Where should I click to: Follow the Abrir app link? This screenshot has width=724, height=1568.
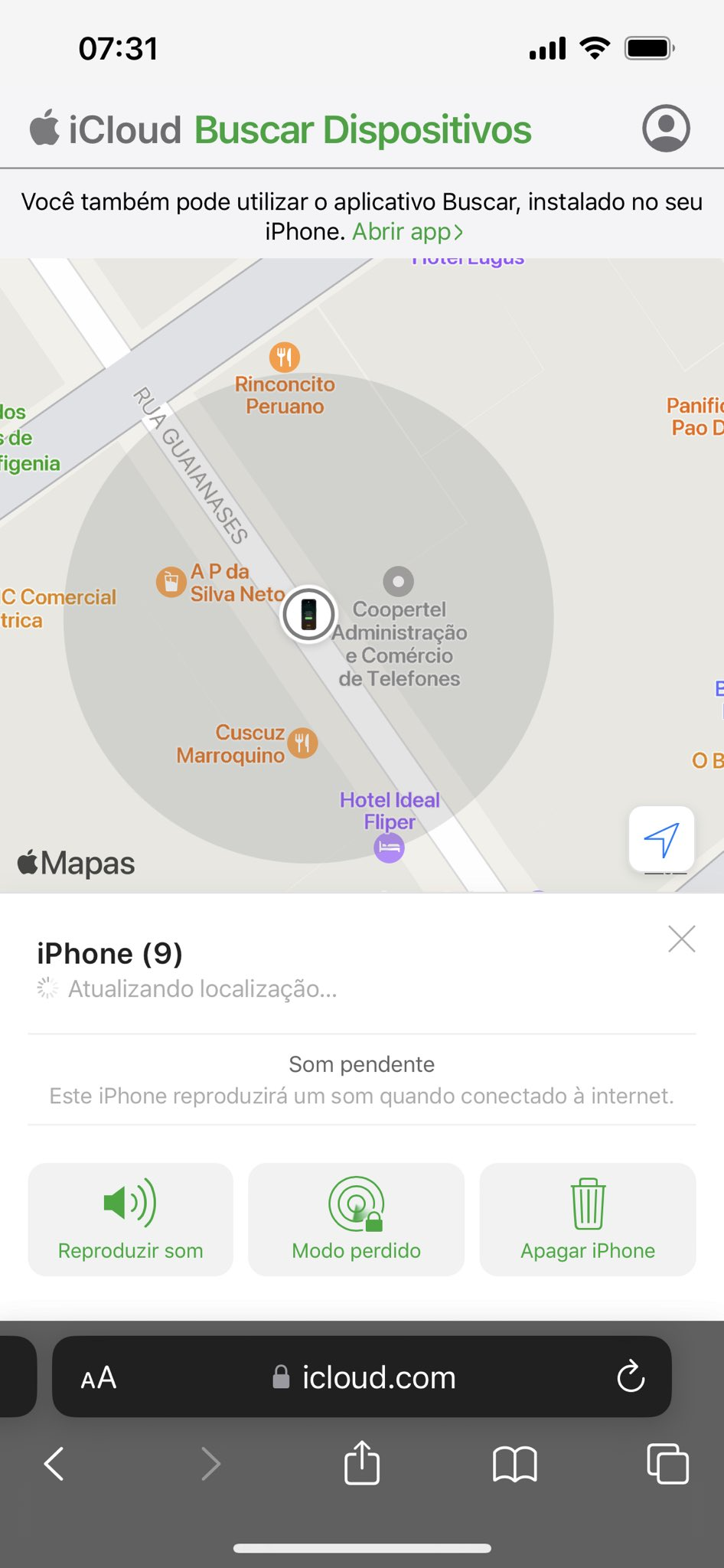pyautogui.click(x=407, y=231)
